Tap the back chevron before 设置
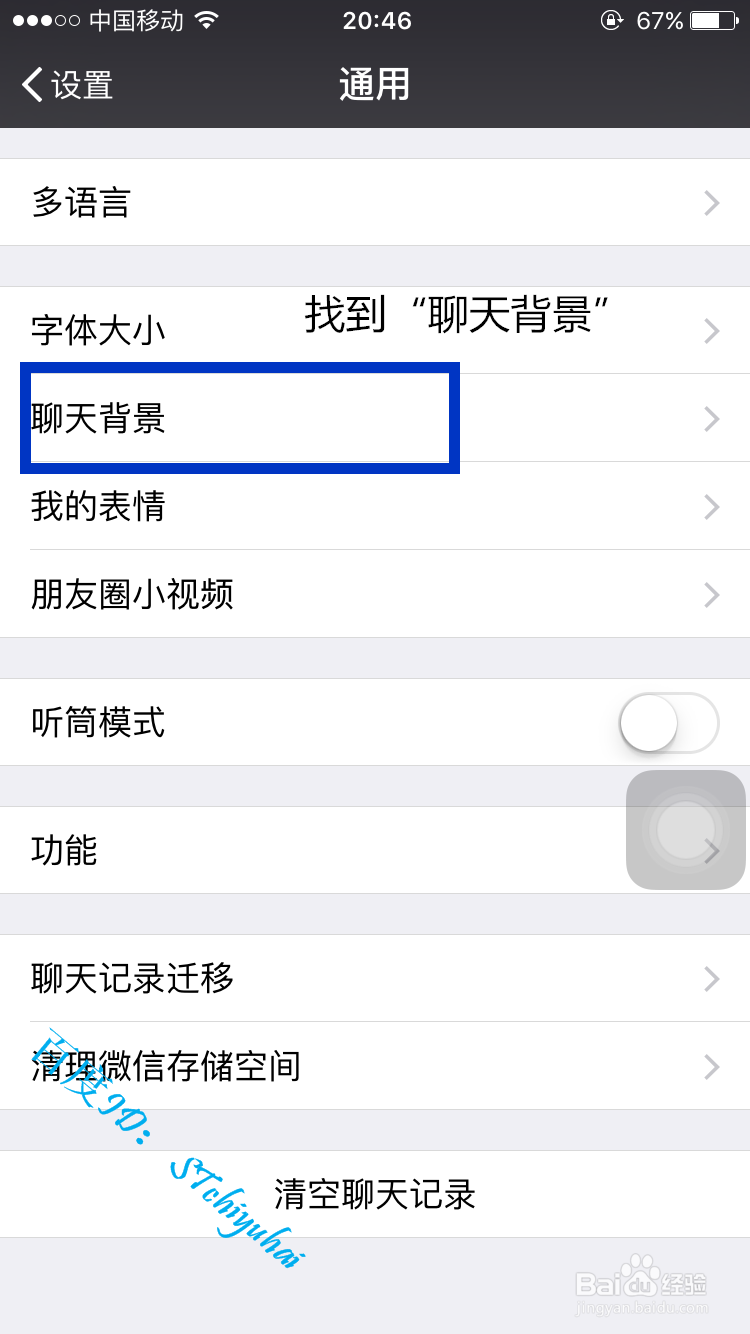750x1334 pixels. point(32,85)
